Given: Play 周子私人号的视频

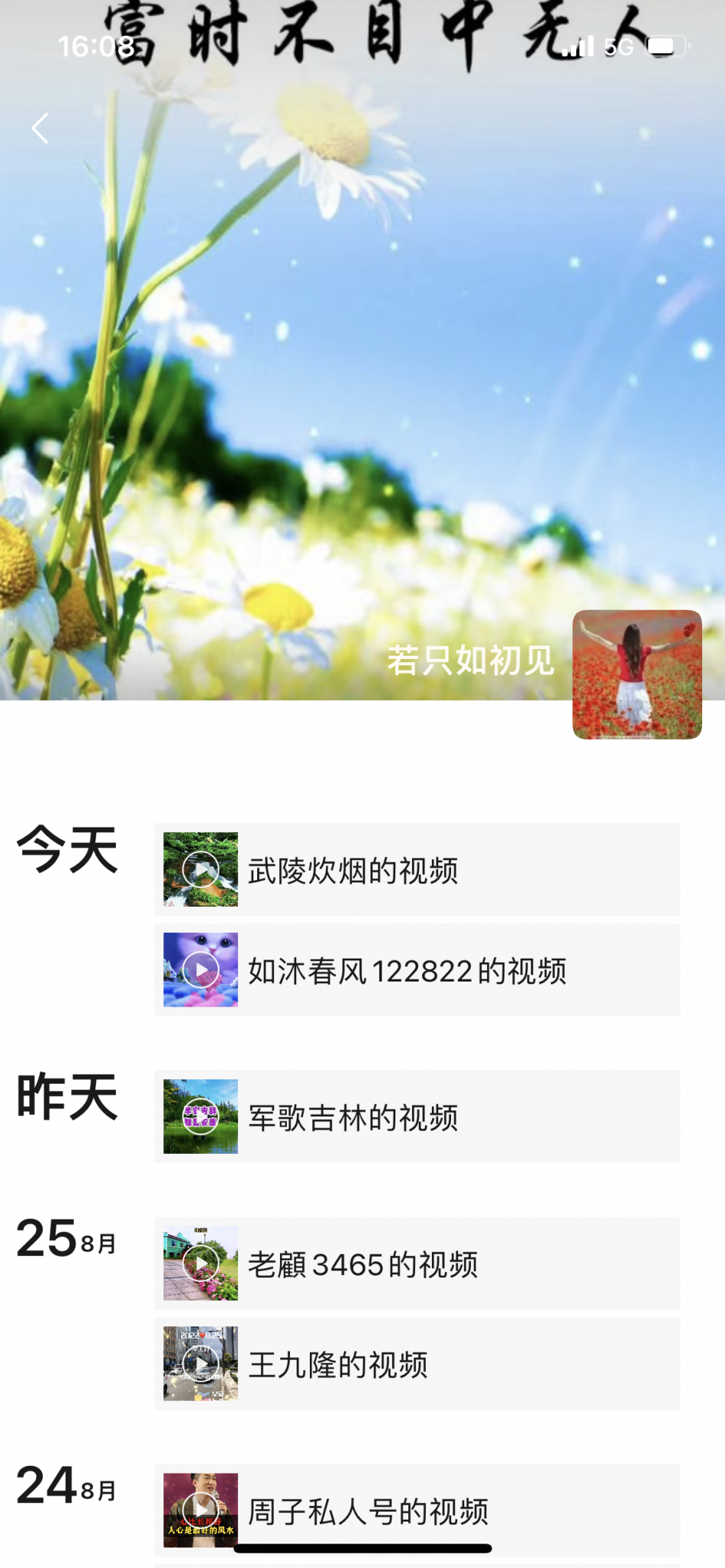Looking at the screenshot, I should 201,1509.
